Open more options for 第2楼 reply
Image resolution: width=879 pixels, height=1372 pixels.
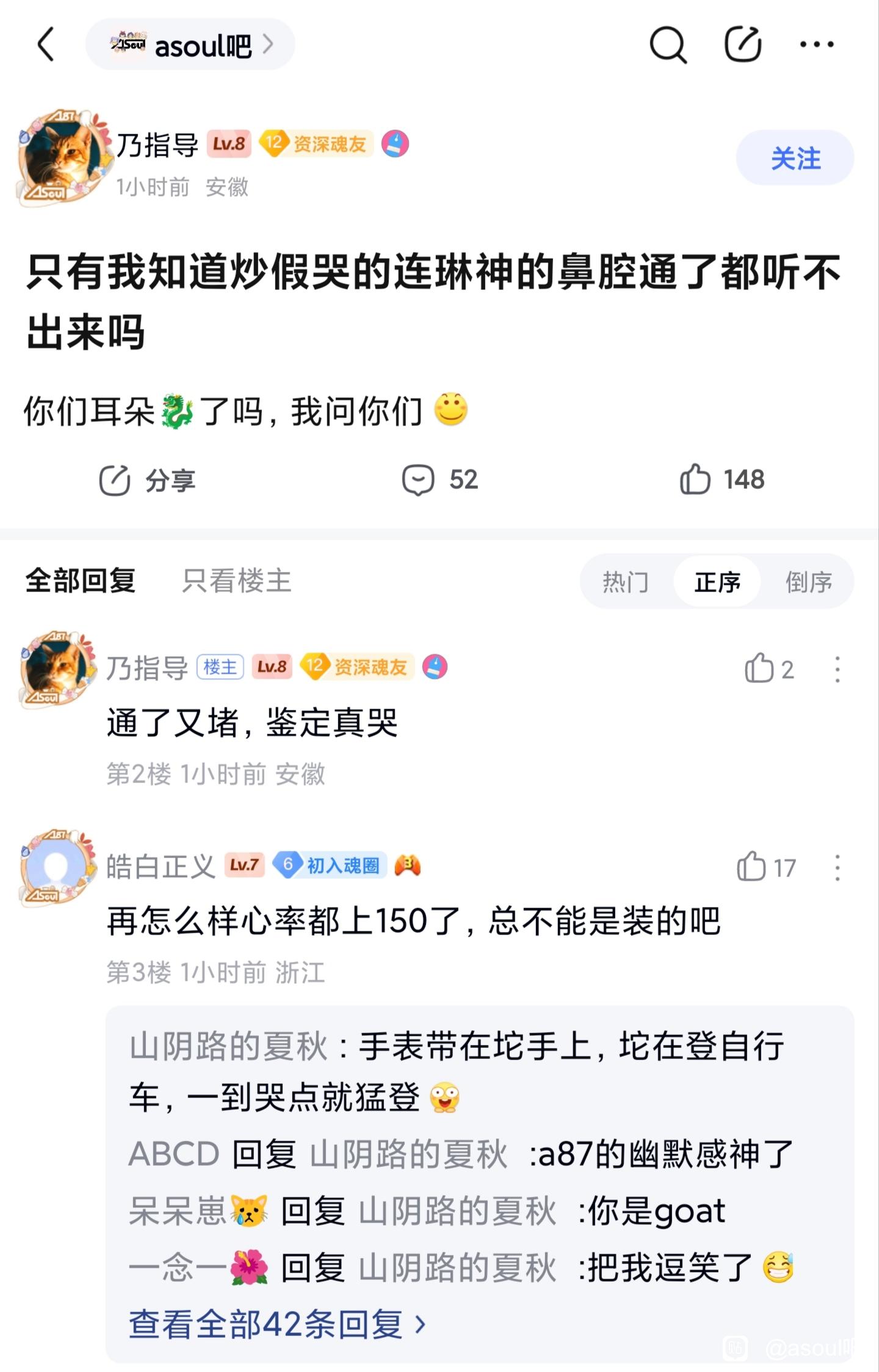(x=837, y=670)
